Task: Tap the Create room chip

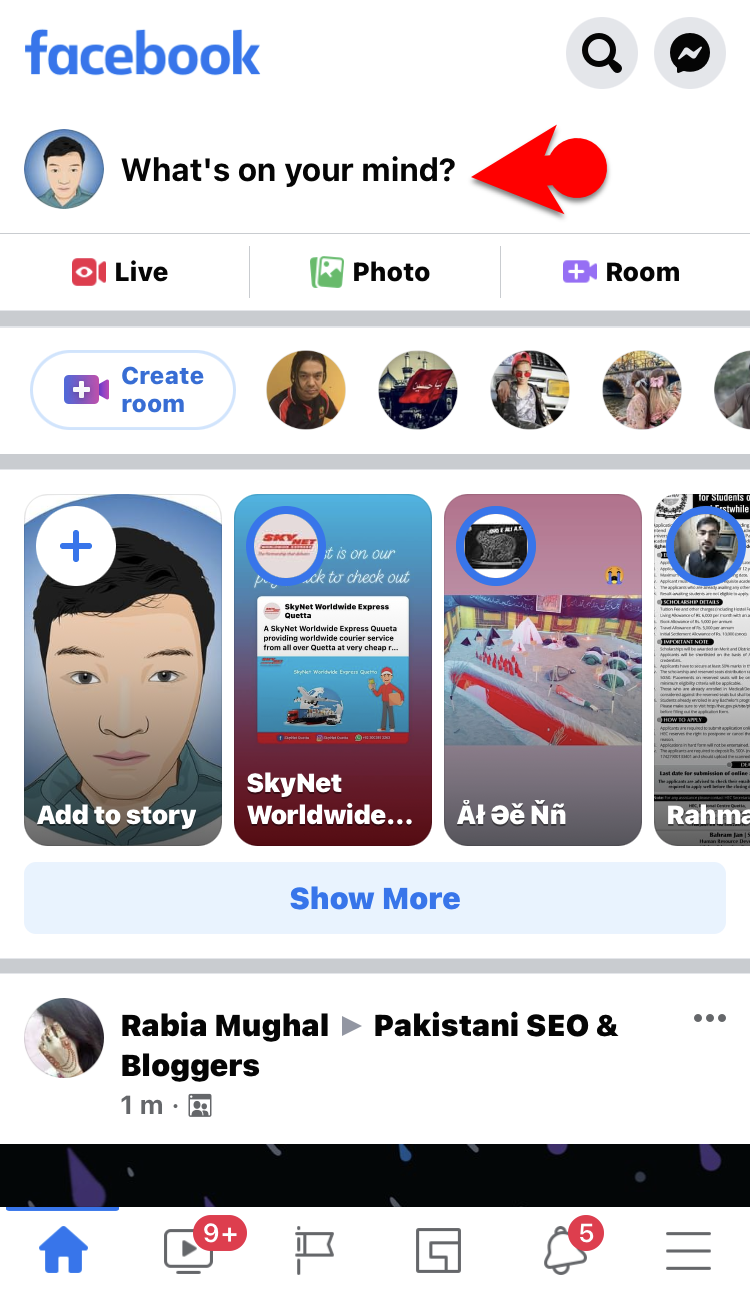Action: [133, 390]
